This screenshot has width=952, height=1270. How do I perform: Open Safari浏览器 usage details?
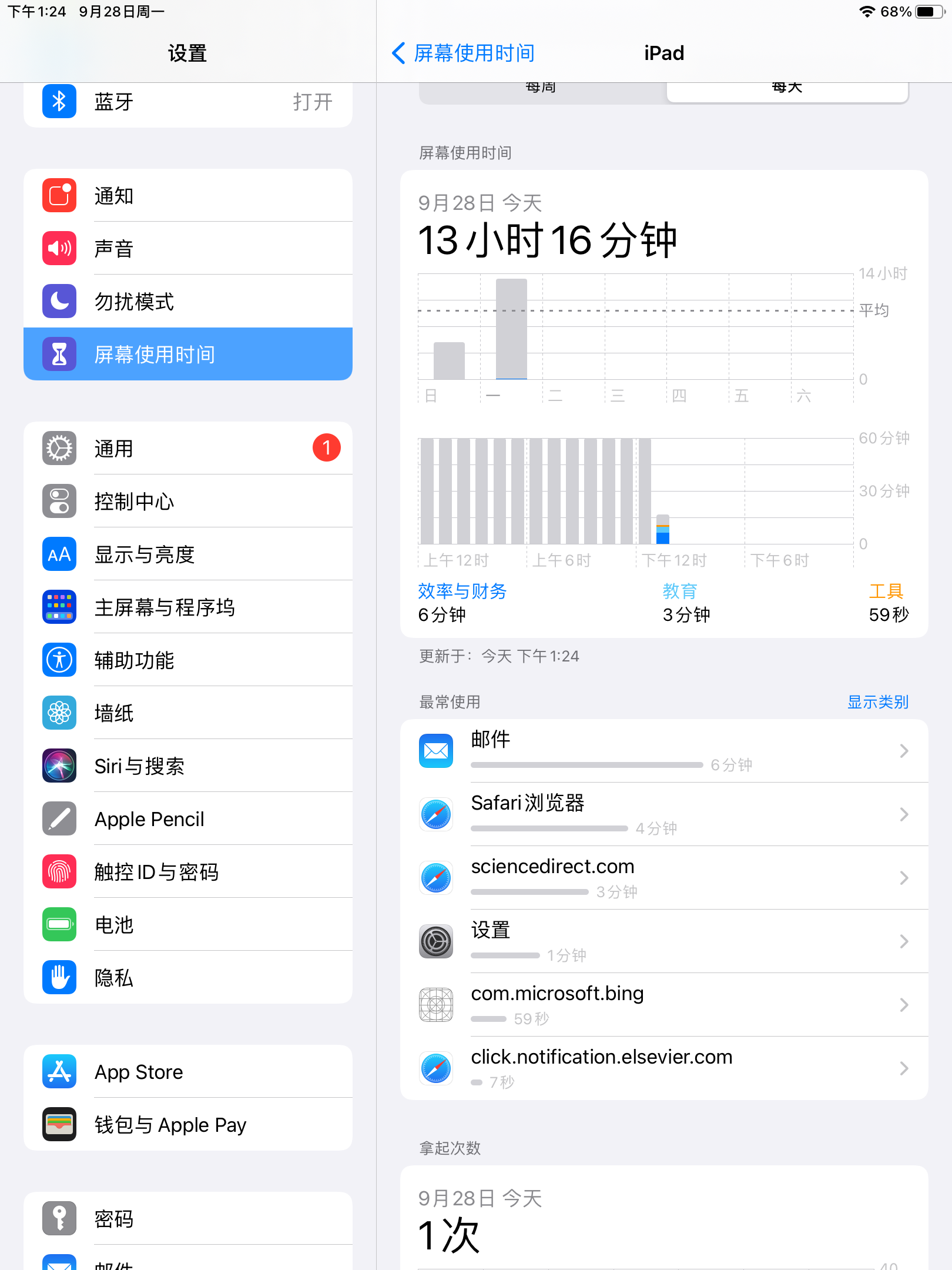(664, 814)
